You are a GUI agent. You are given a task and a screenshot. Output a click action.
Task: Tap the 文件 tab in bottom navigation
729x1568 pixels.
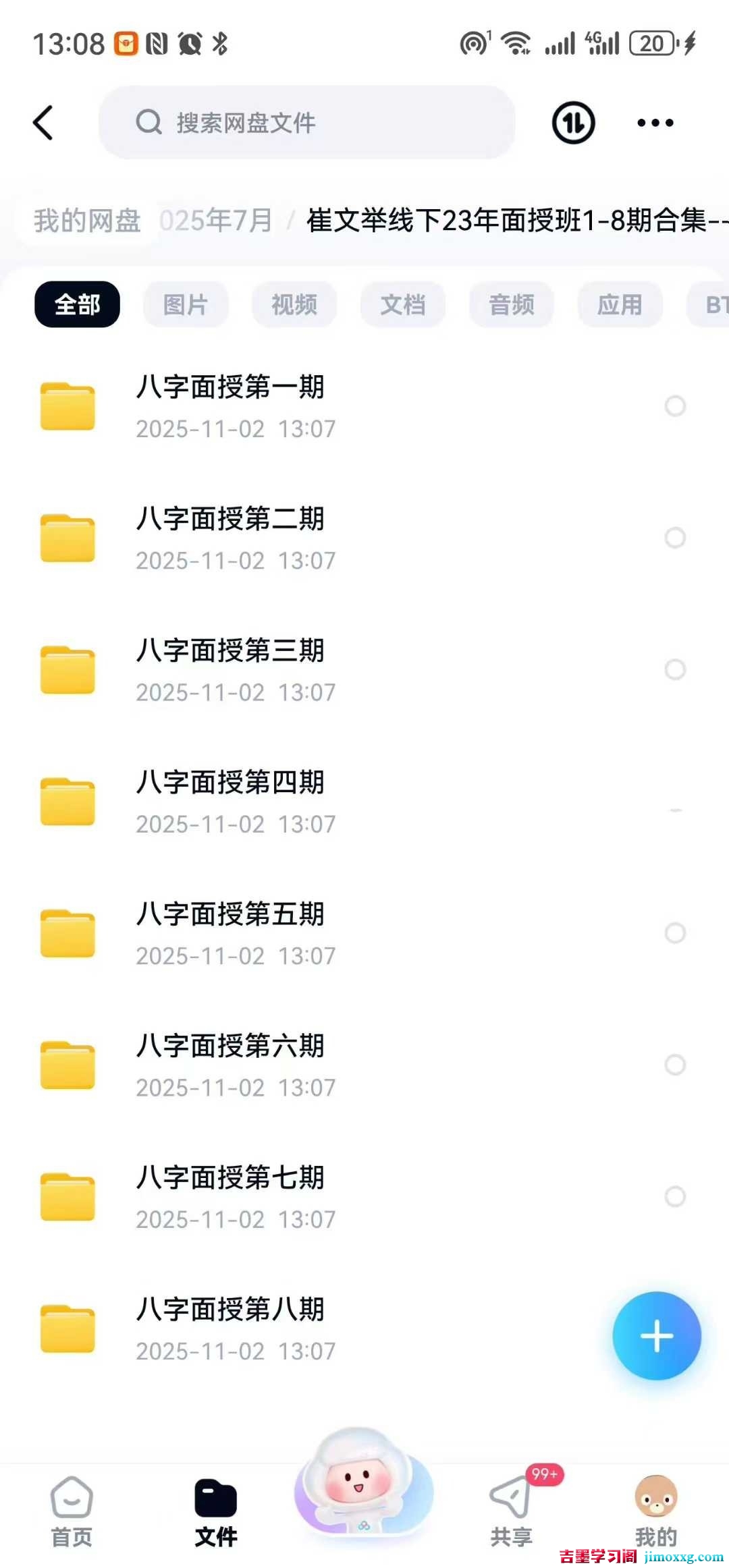coord(215,1505)
